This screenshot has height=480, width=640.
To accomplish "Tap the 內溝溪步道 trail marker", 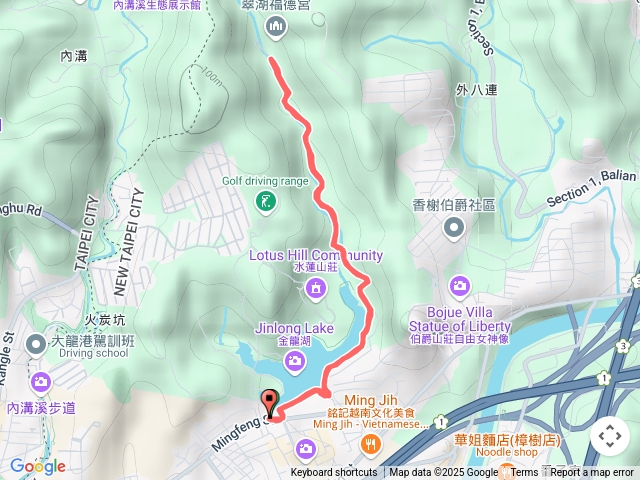I will 41,382.
